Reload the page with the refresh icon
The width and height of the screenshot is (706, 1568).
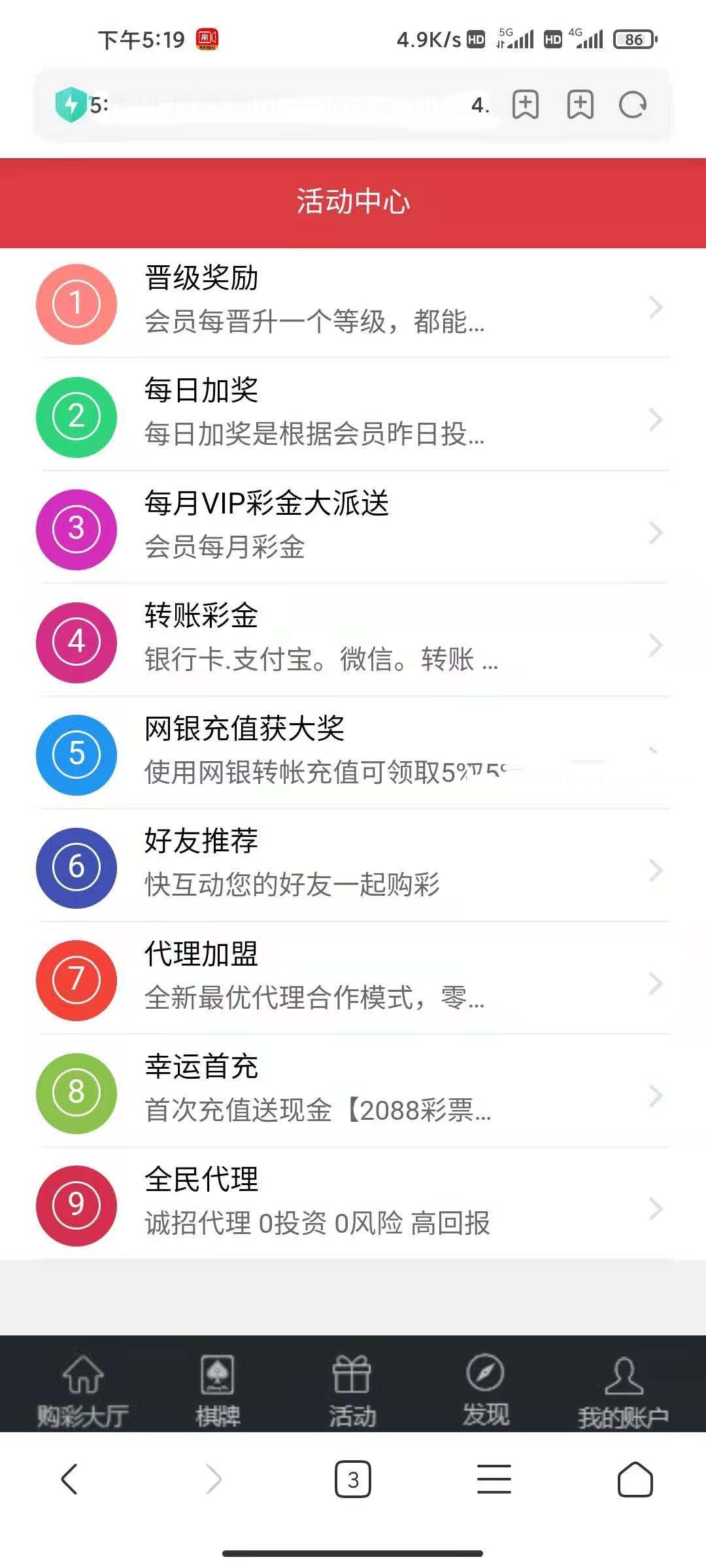[x=632, y=105]
